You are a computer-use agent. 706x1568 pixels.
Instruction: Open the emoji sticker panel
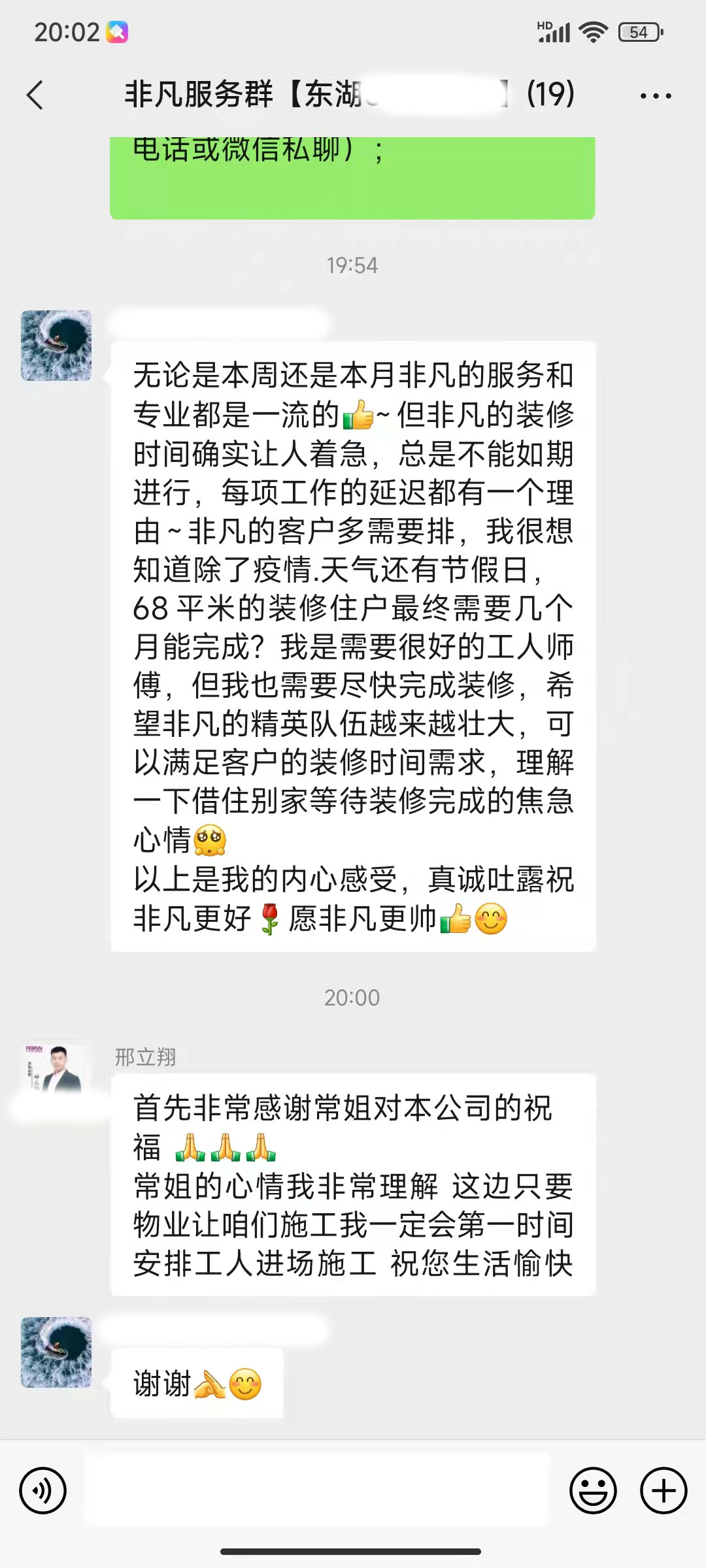tap(593, 1491)
